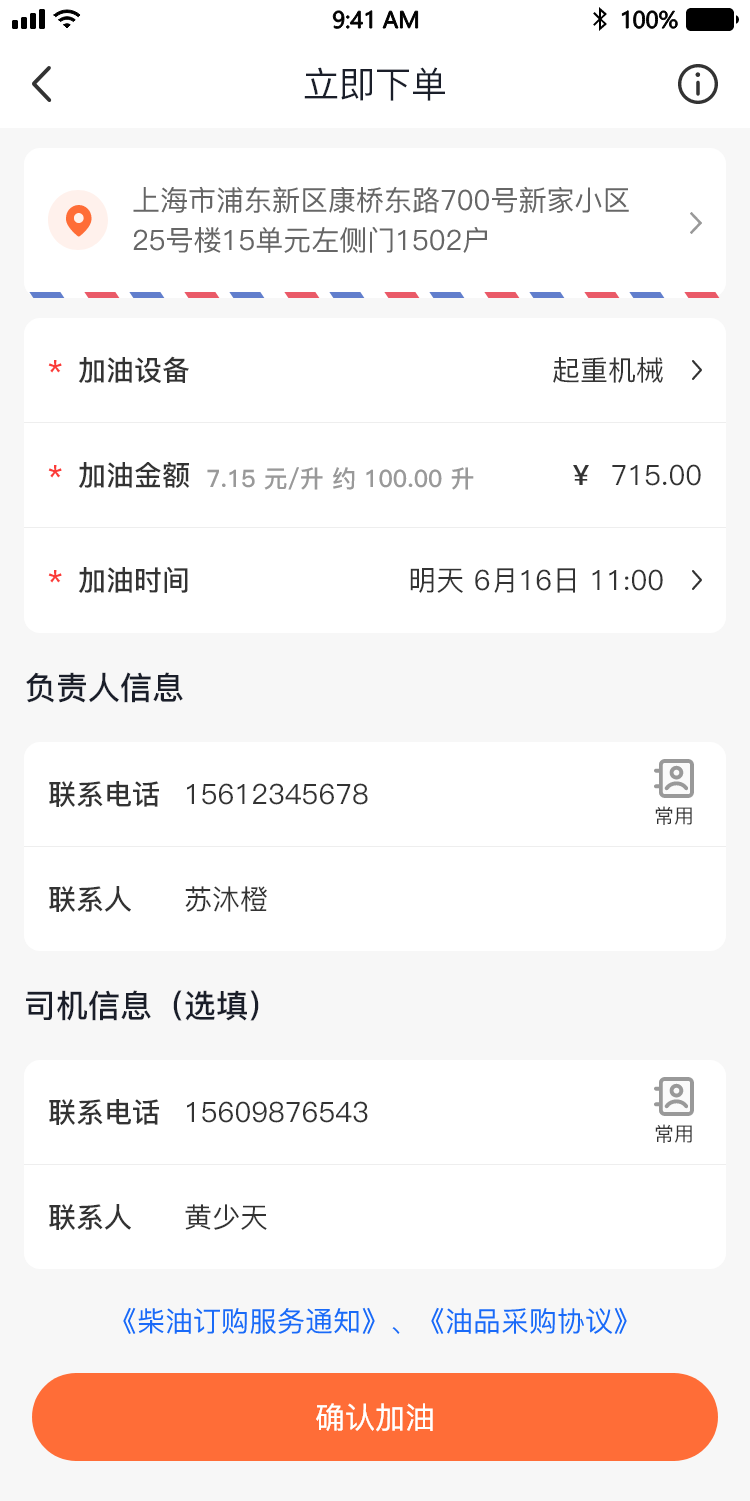750x1501 pixels.
Task: Open the info icon on the title bar
Action: click(697, 84)
